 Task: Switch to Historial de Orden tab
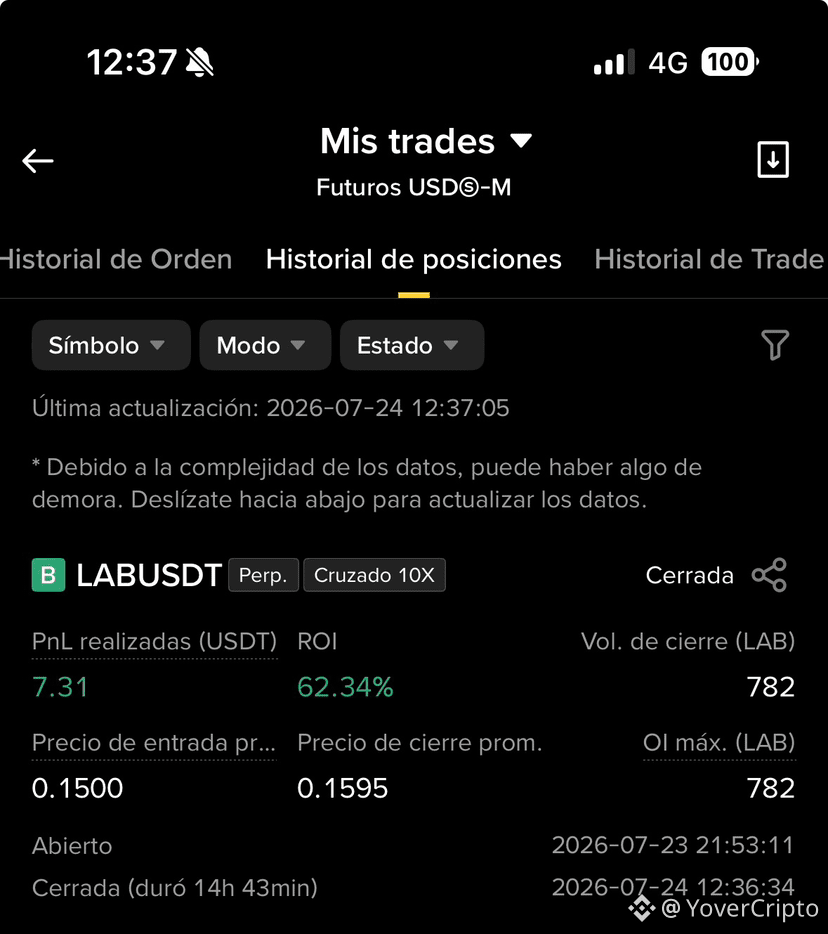(116, 259)
